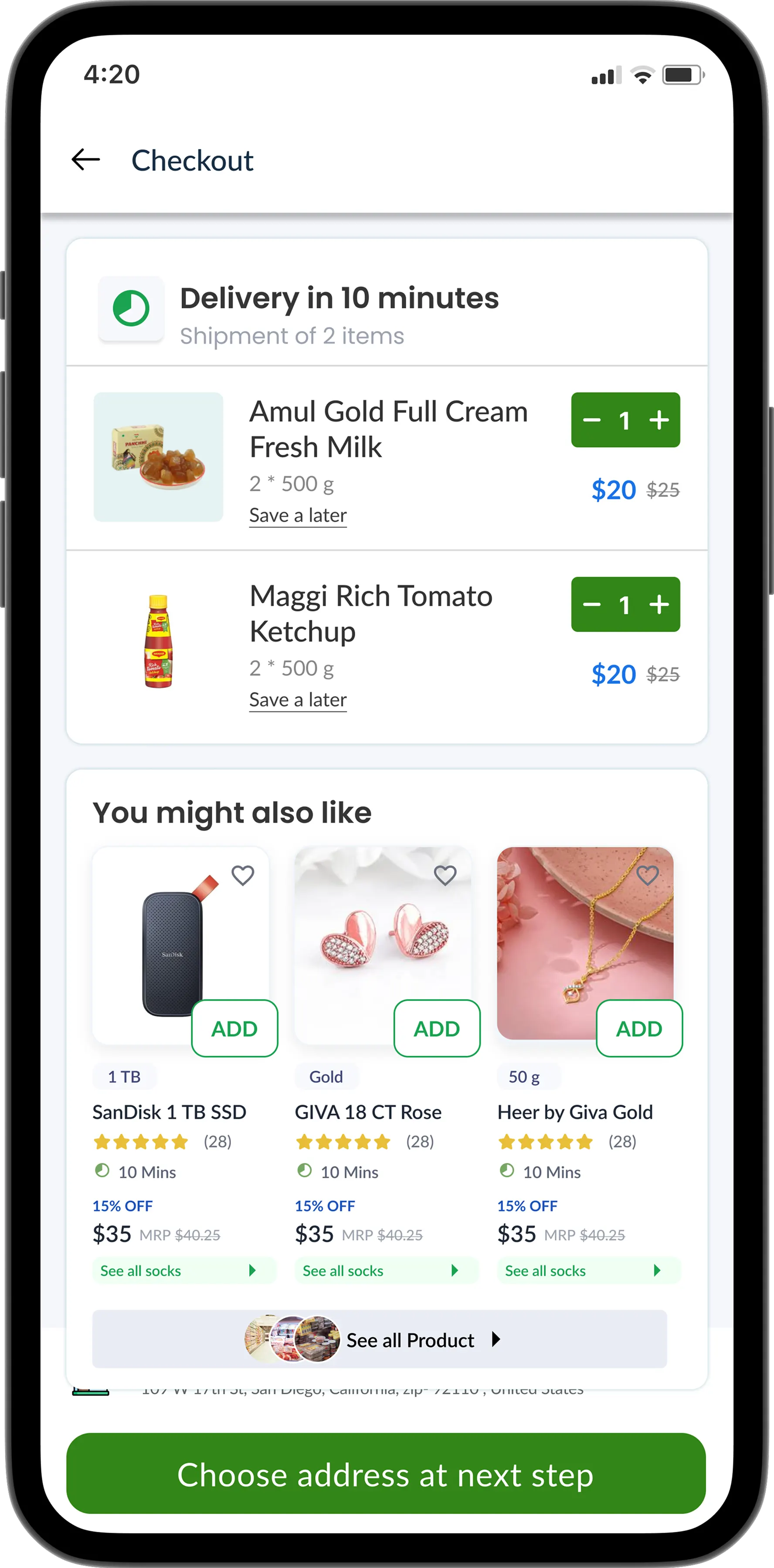This screenshot has height=1568, width=774.
Task: Add GIVA 18 CT Rose earrings
Action: click(x=437, y=1029)
